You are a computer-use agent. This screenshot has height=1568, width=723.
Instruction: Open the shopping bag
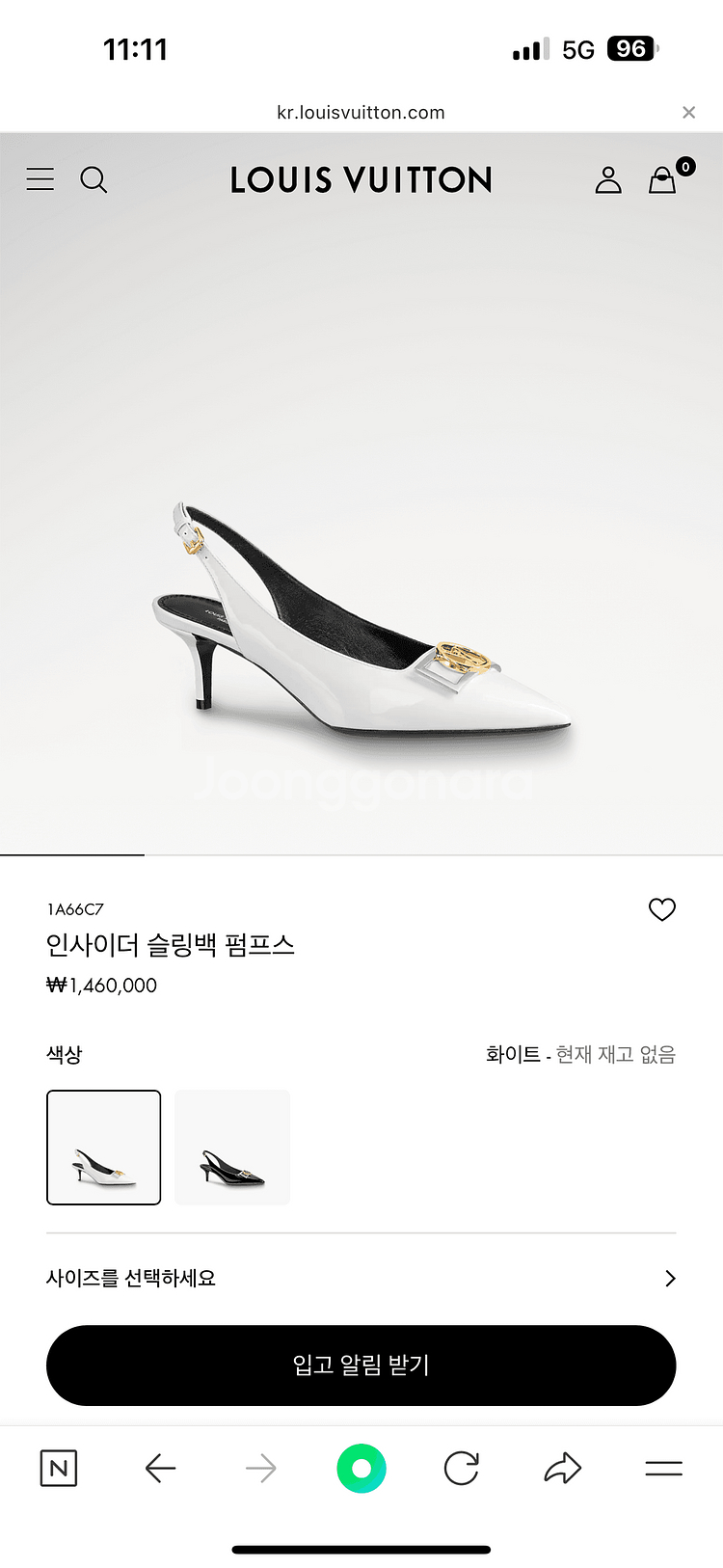coord(663,179)
